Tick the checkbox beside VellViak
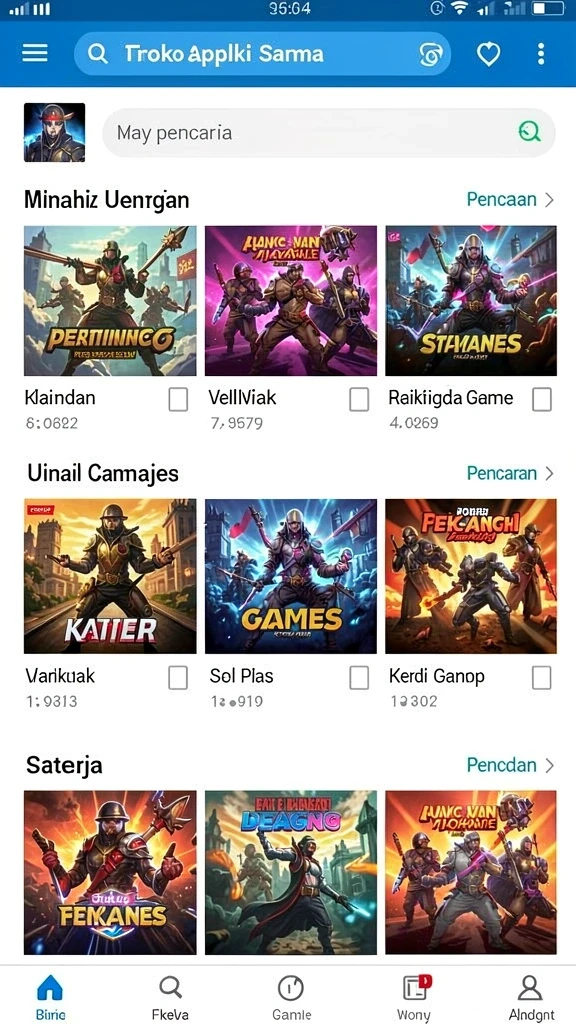Screen dimensions: 576x1024 (x=359, y=399)
